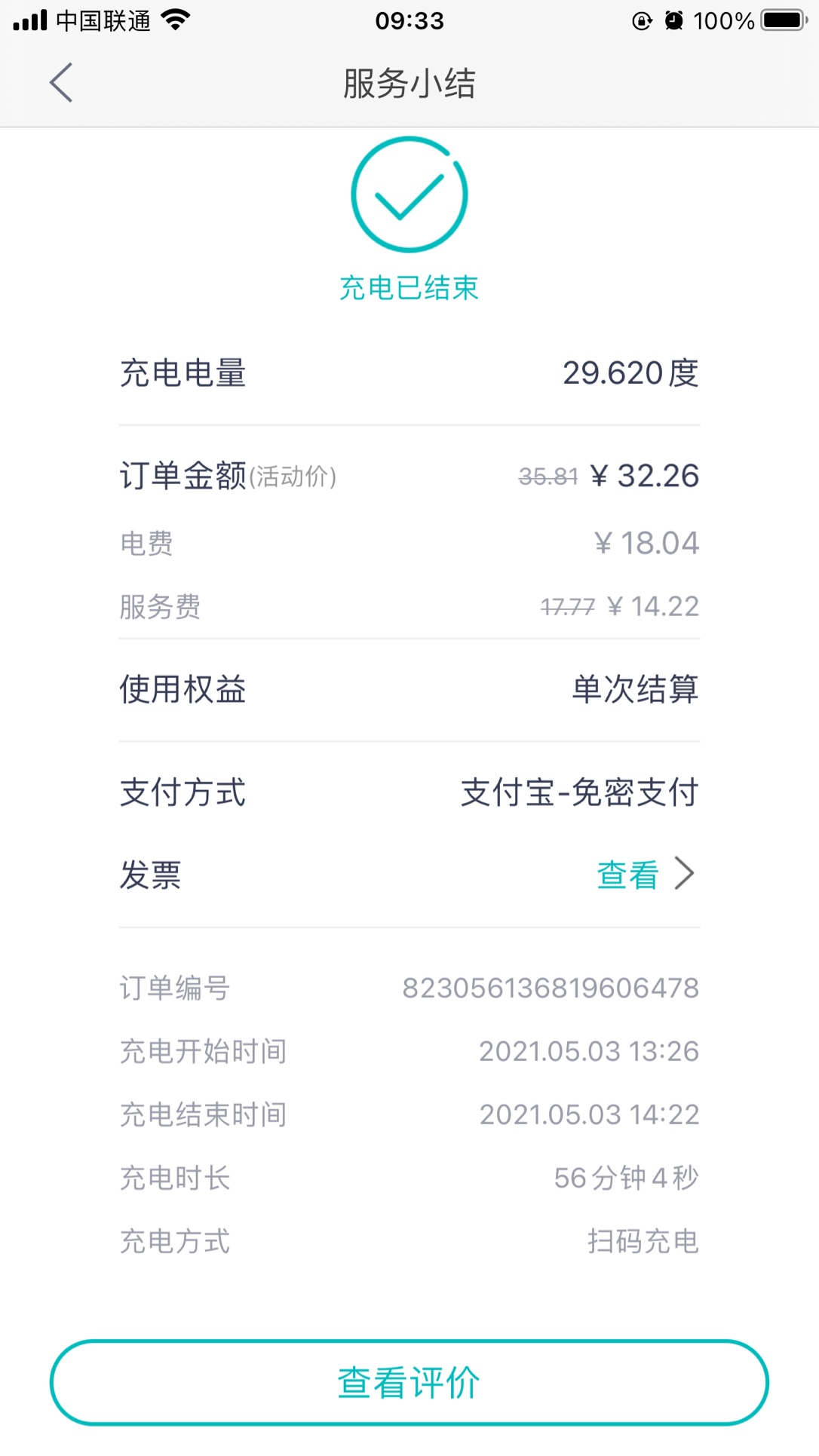Click the green checkmark success icon

pyautogui.click(x=409, y=193)
